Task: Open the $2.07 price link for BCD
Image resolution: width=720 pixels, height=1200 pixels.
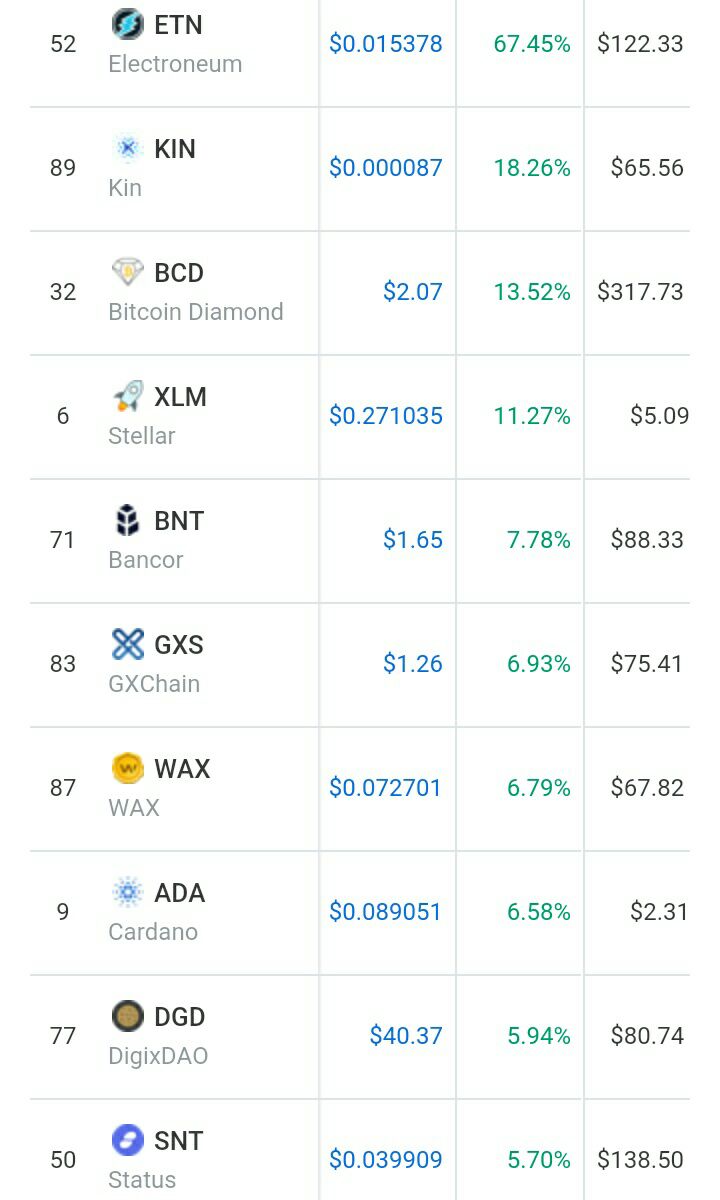Action: tap(413, 292)
